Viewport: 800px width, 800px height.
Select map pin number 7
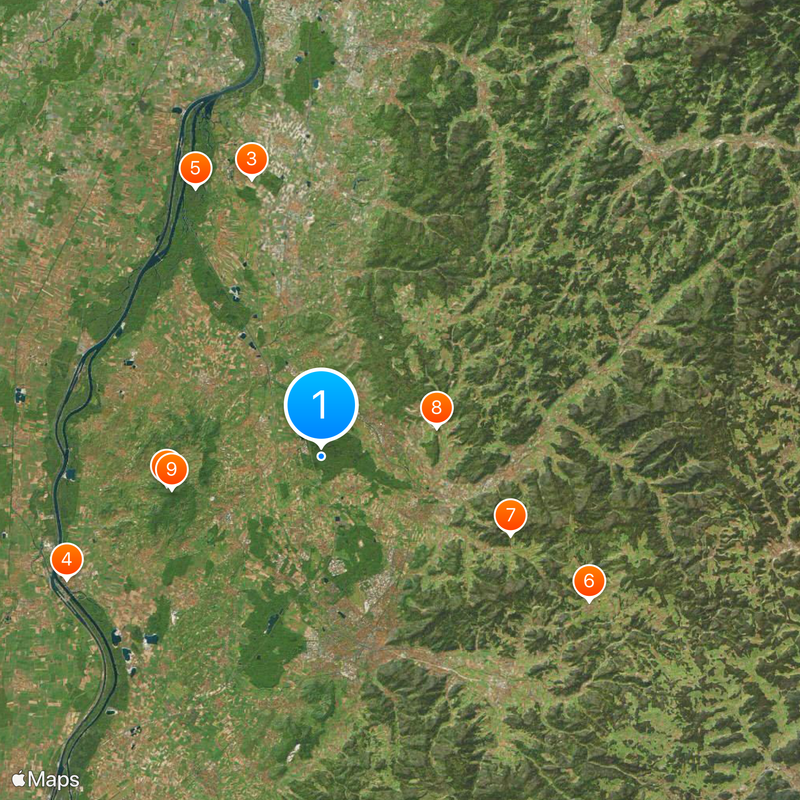(510, 516)
